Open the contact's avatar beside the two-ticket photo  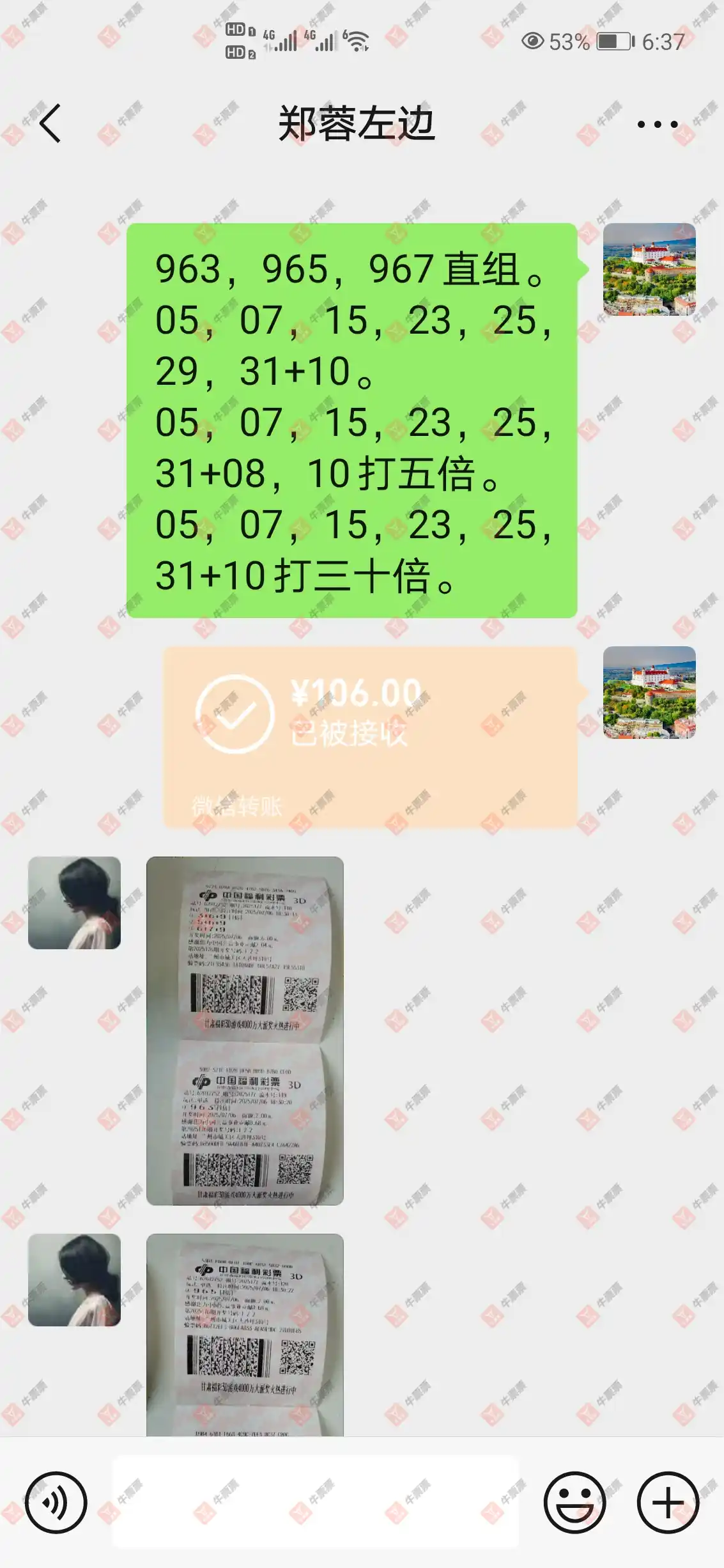tap(75, 903)
